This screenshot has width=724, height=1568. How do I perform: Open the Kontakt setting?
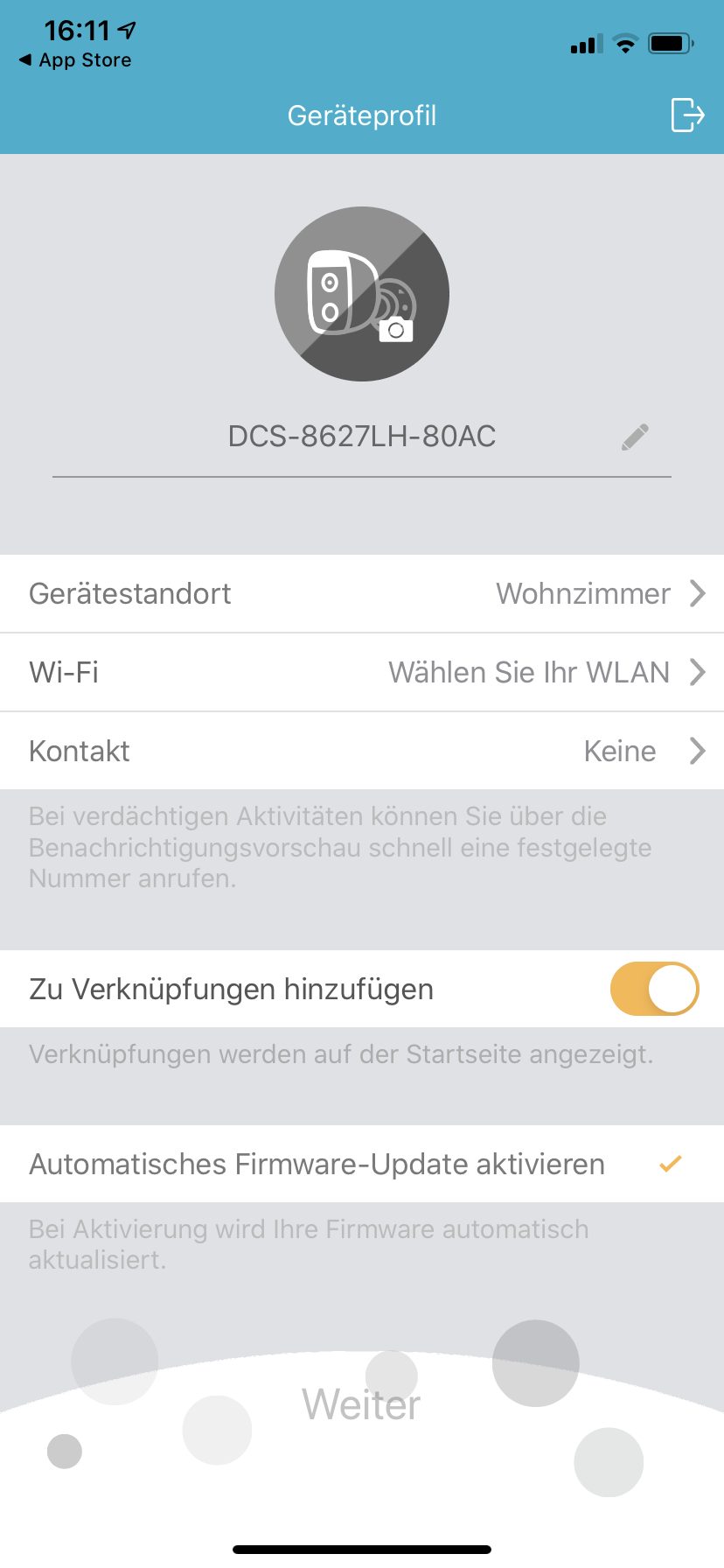(362, 751)
